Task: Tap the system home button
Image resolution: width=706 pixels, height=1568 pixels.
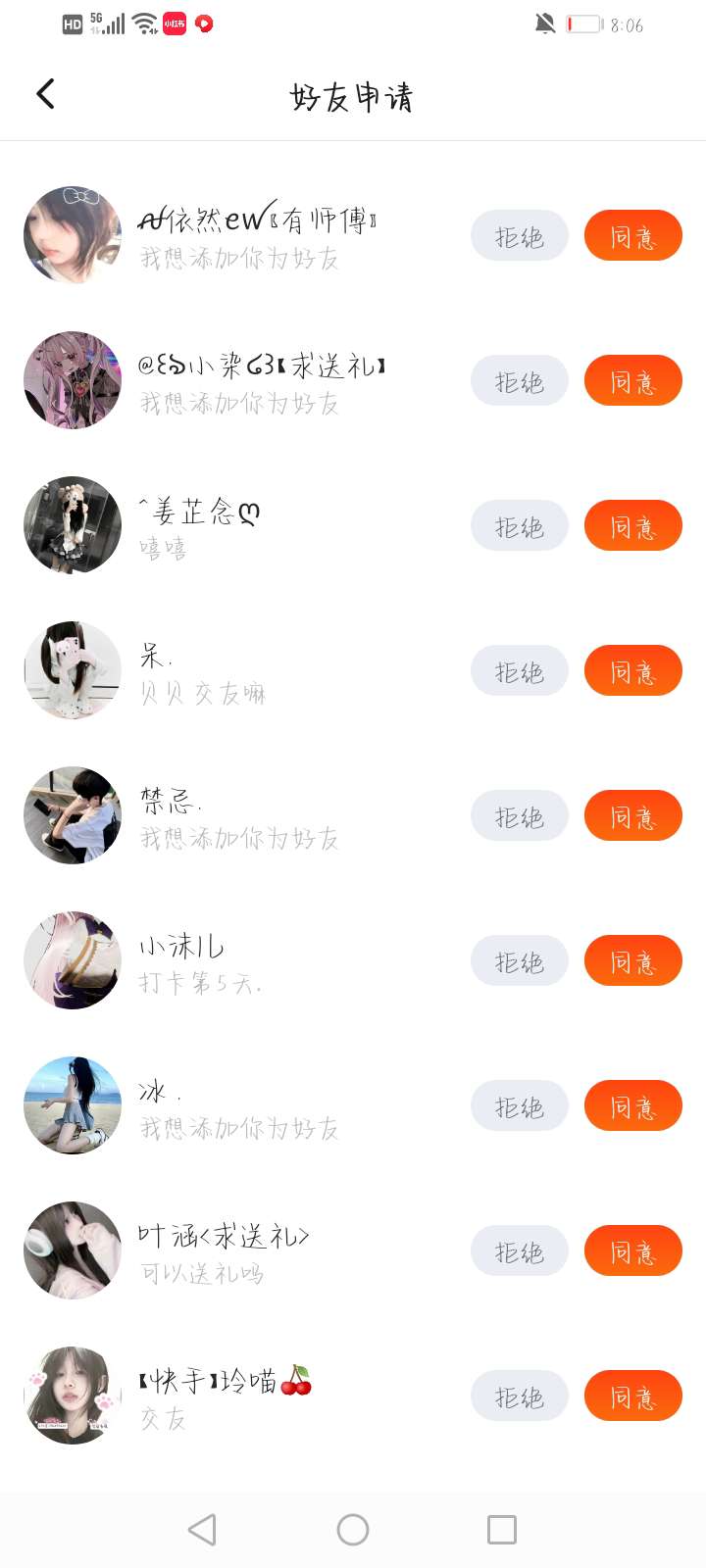Action: click(x=353, y=1530)
